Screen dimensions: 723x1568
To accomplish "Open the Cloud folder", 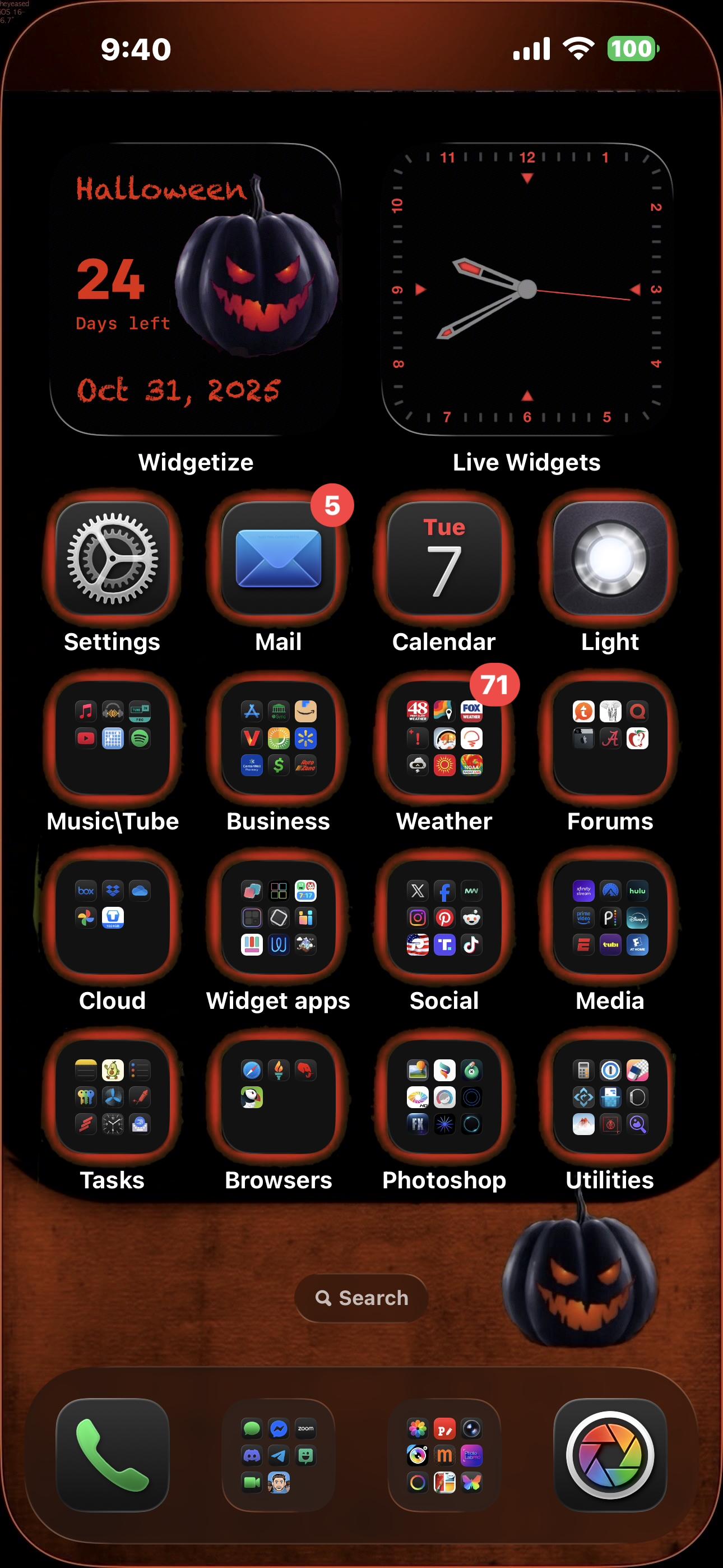I will (x=113, y=917).
